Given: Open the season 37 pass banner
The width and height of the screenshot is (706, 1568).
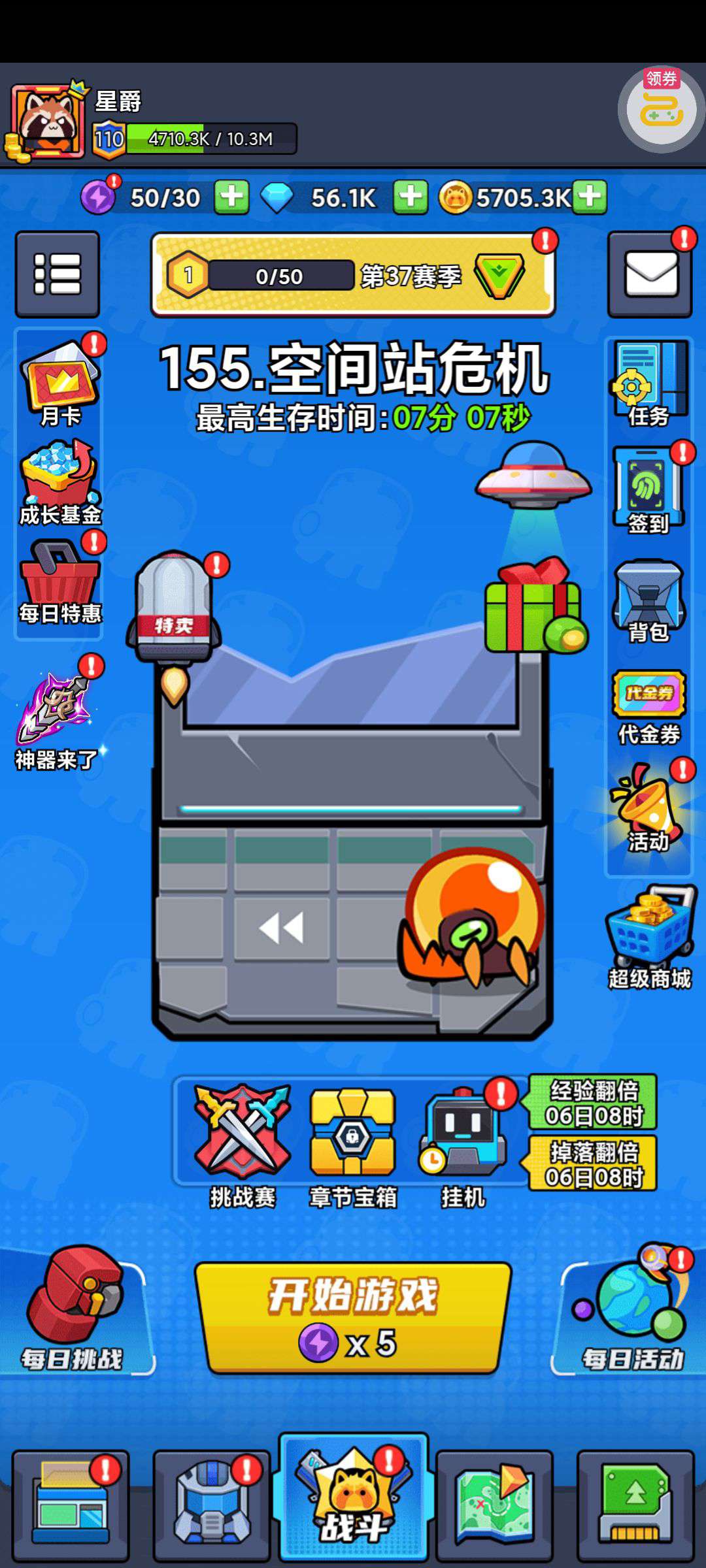Looking at the screenshot, I should [x=353, y=276].
